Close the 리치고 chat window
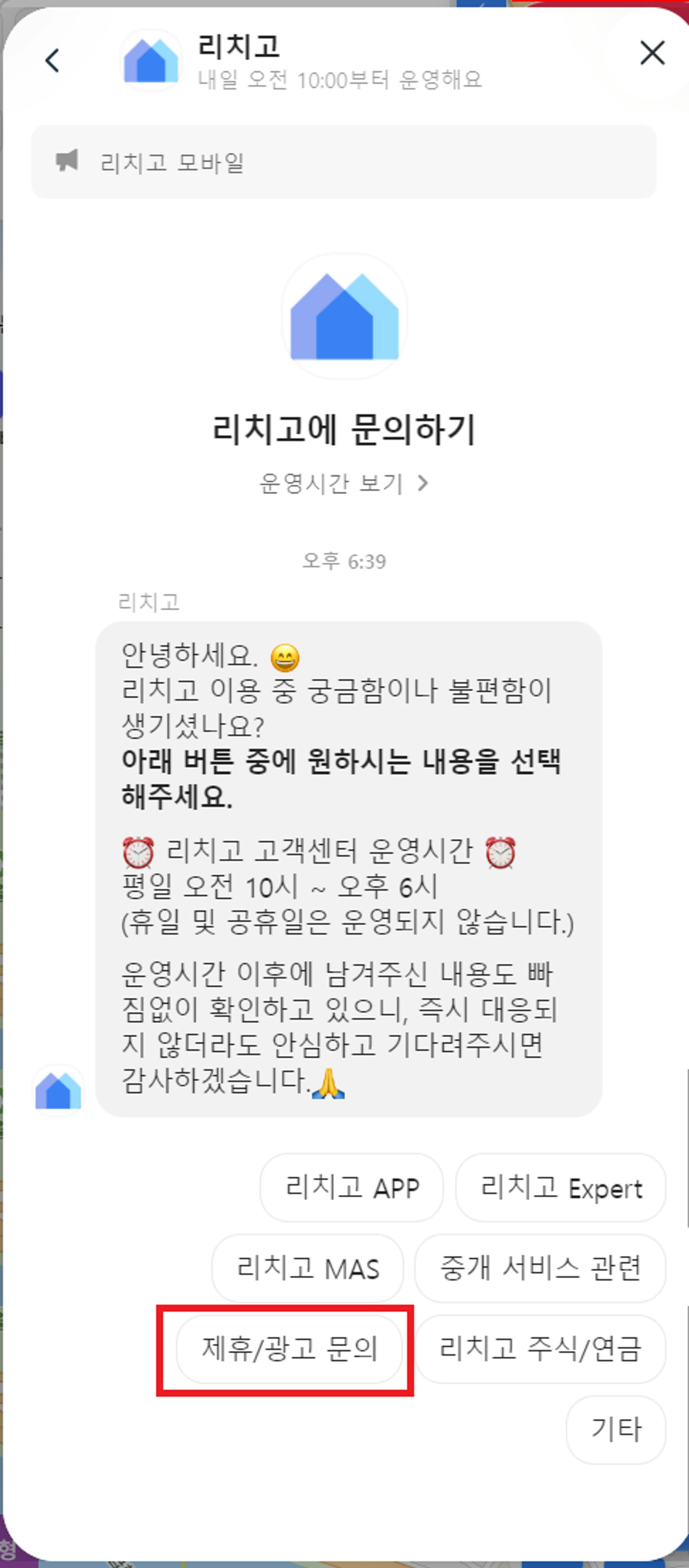The height and width of the screenshot is (1568, 689). pyautogui.click(x=652, y=53)
